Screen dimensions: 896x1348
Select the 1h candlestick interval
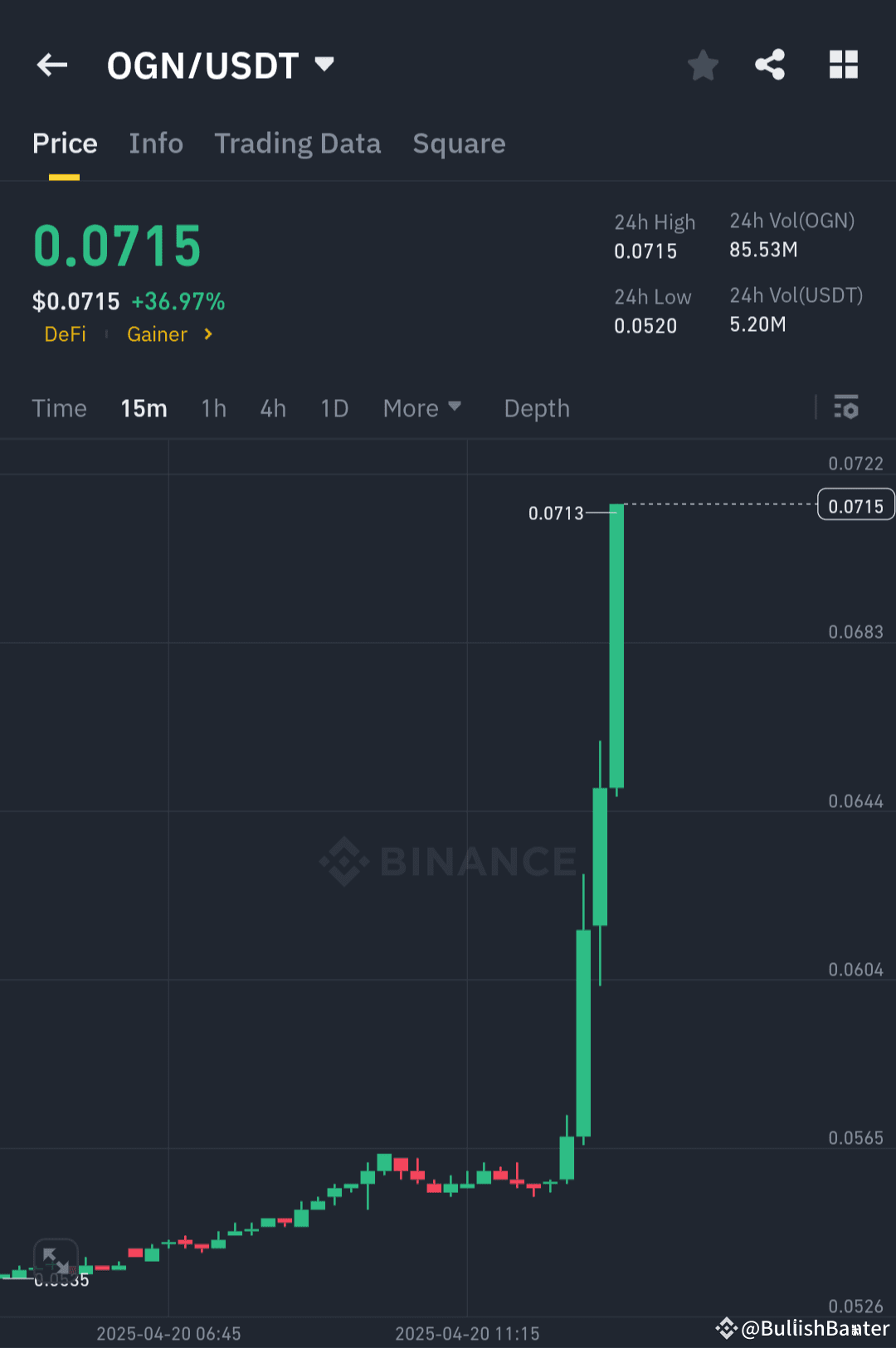point(213,408)
